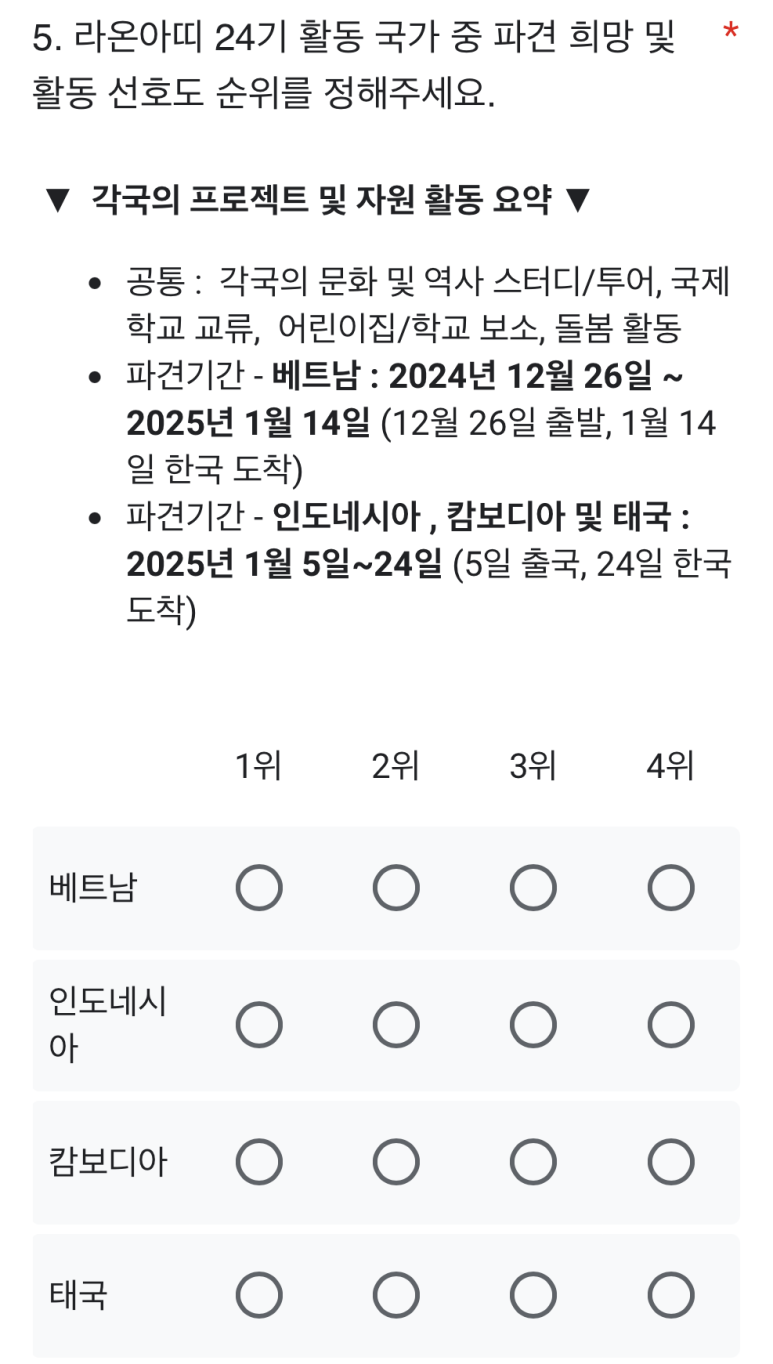Select 2위 for 캄보디아
Viewport: 773px width, 1364px height.
point(396,1162)
